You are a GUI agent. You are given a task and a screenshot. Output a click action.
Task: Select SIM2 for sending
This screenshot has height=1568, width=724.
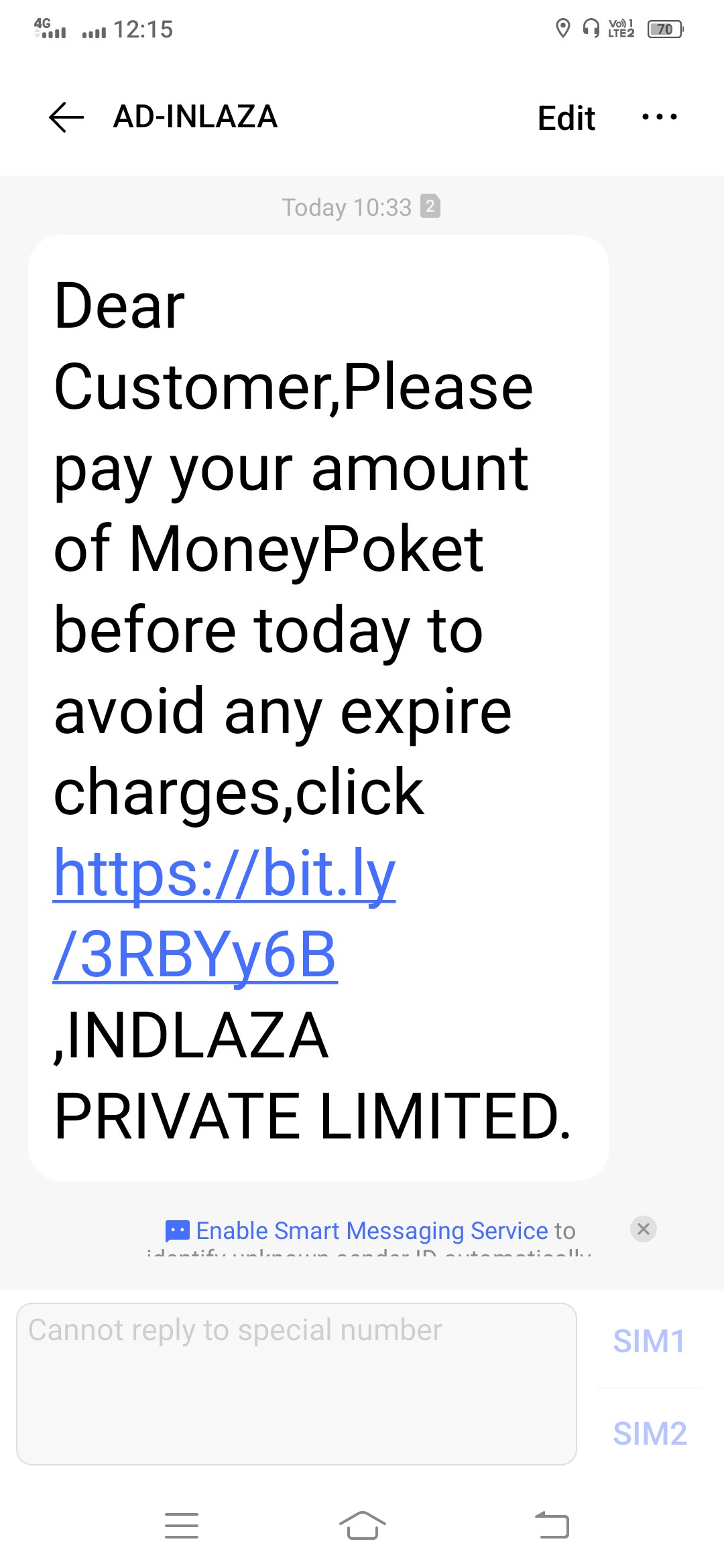[649, 1434]
